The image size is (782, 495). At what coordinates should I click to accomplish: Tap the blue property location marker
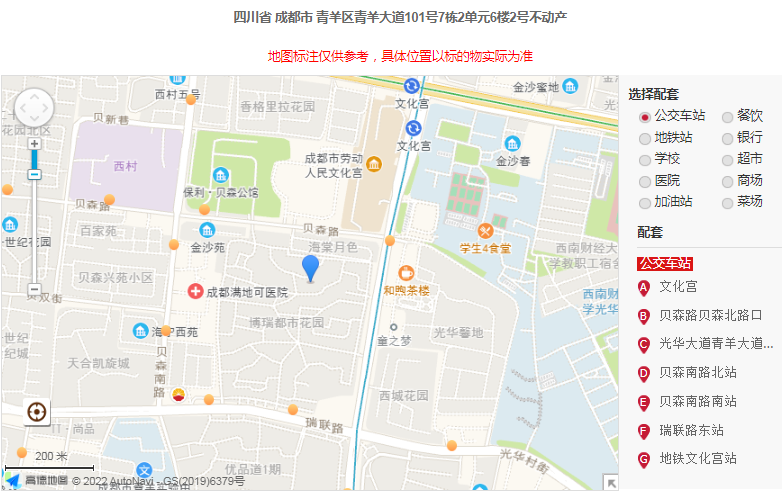coord(311,267)
